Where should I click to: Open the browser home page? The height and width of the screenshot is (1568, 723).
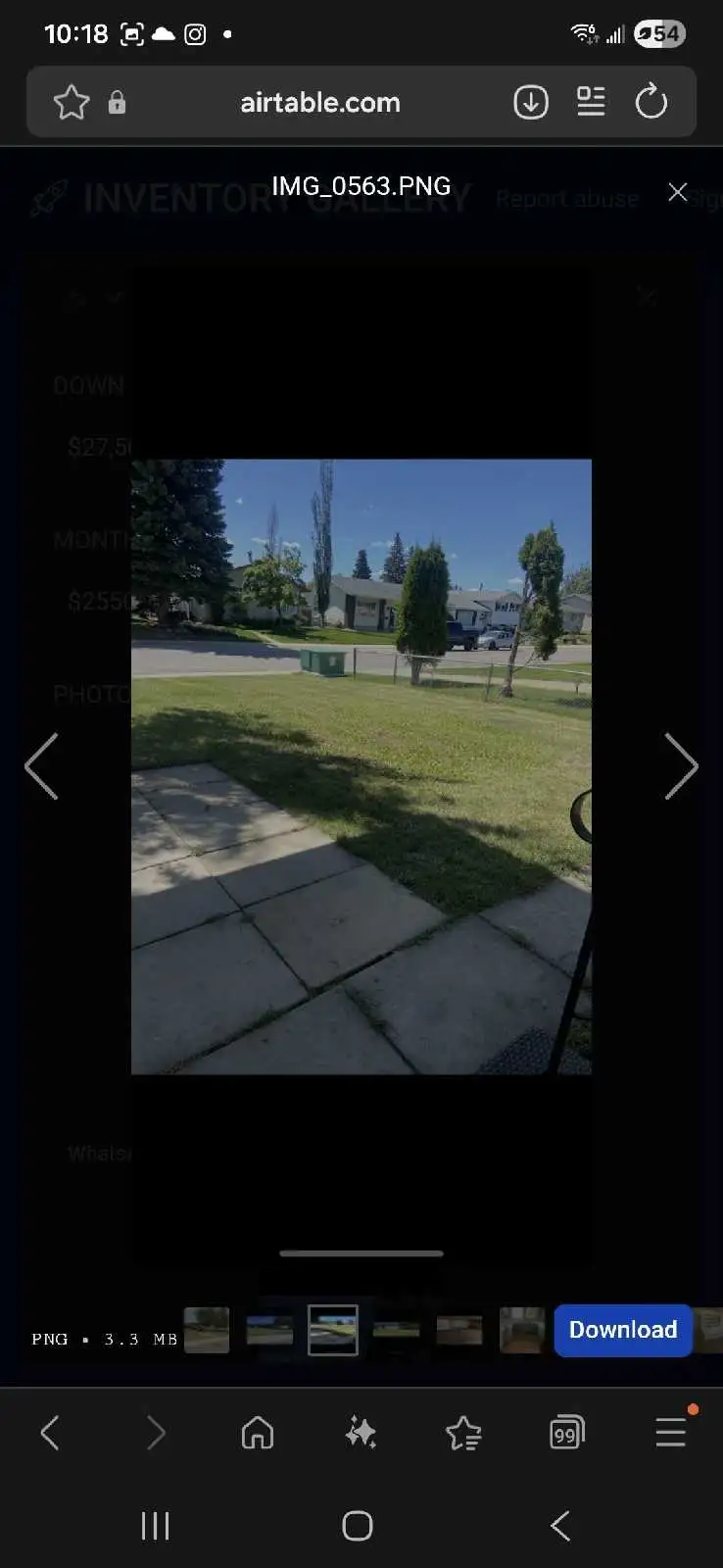257,1433
